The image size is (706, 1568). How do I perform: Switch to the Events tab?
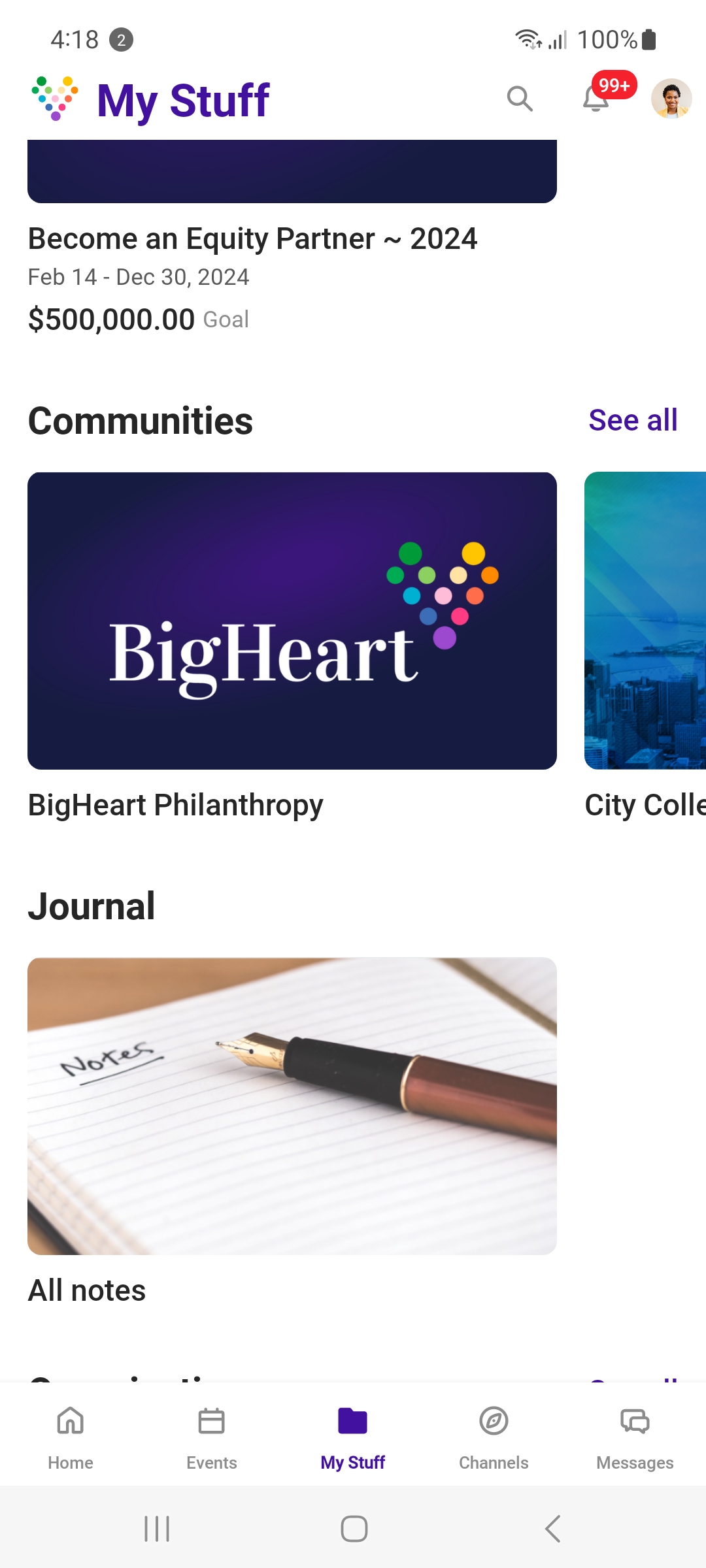[212, 1436]
